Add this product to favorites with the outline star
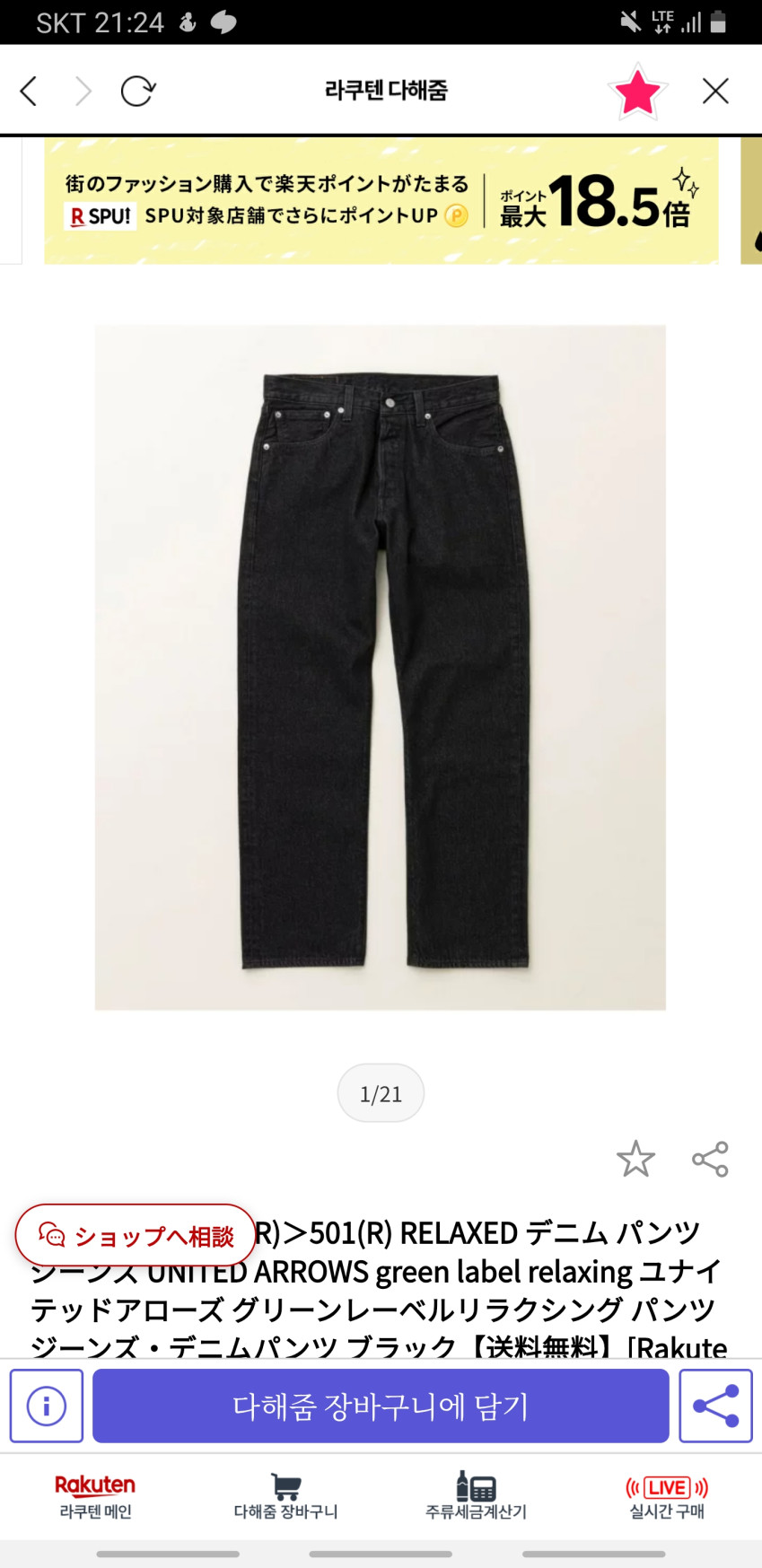 [635, 1159]
